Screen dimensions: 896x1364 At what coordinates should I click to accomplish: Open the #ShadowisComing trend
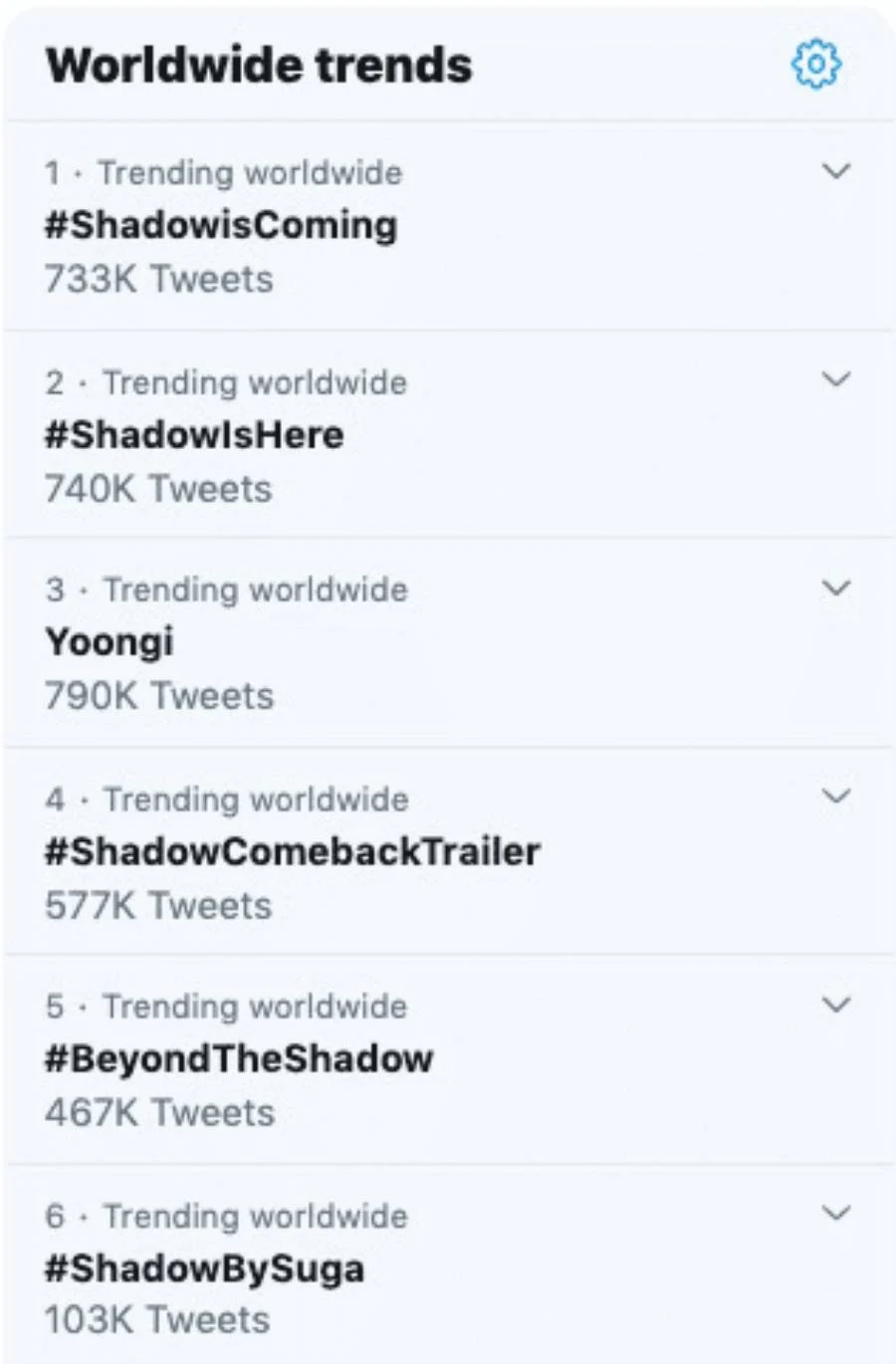(x=221, y=226)
